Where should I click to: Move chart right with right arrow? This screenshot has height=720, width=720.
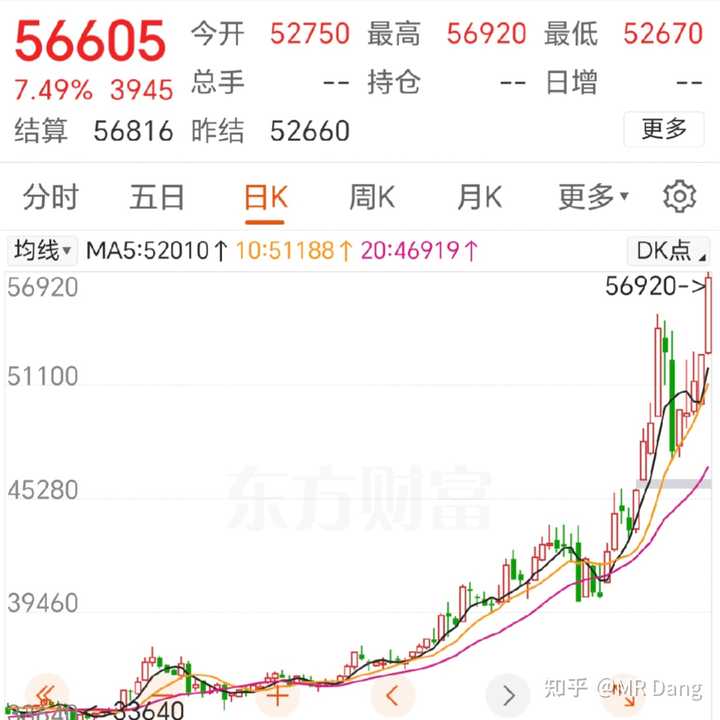tap(509, 694)
